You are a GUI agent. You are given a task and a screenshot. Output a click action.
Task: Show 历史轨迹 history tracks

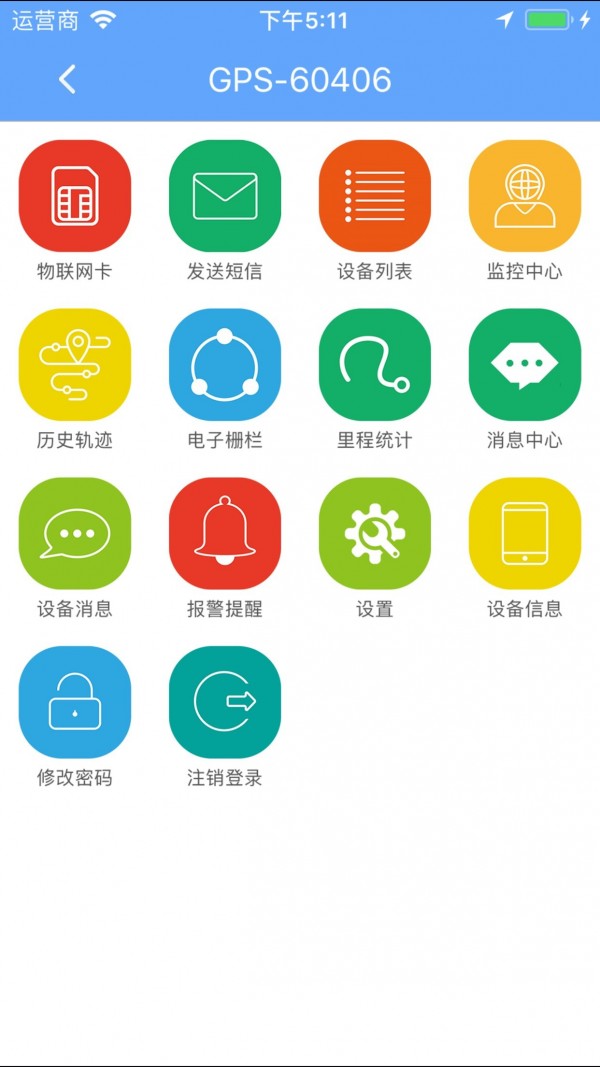coord(75,364)
